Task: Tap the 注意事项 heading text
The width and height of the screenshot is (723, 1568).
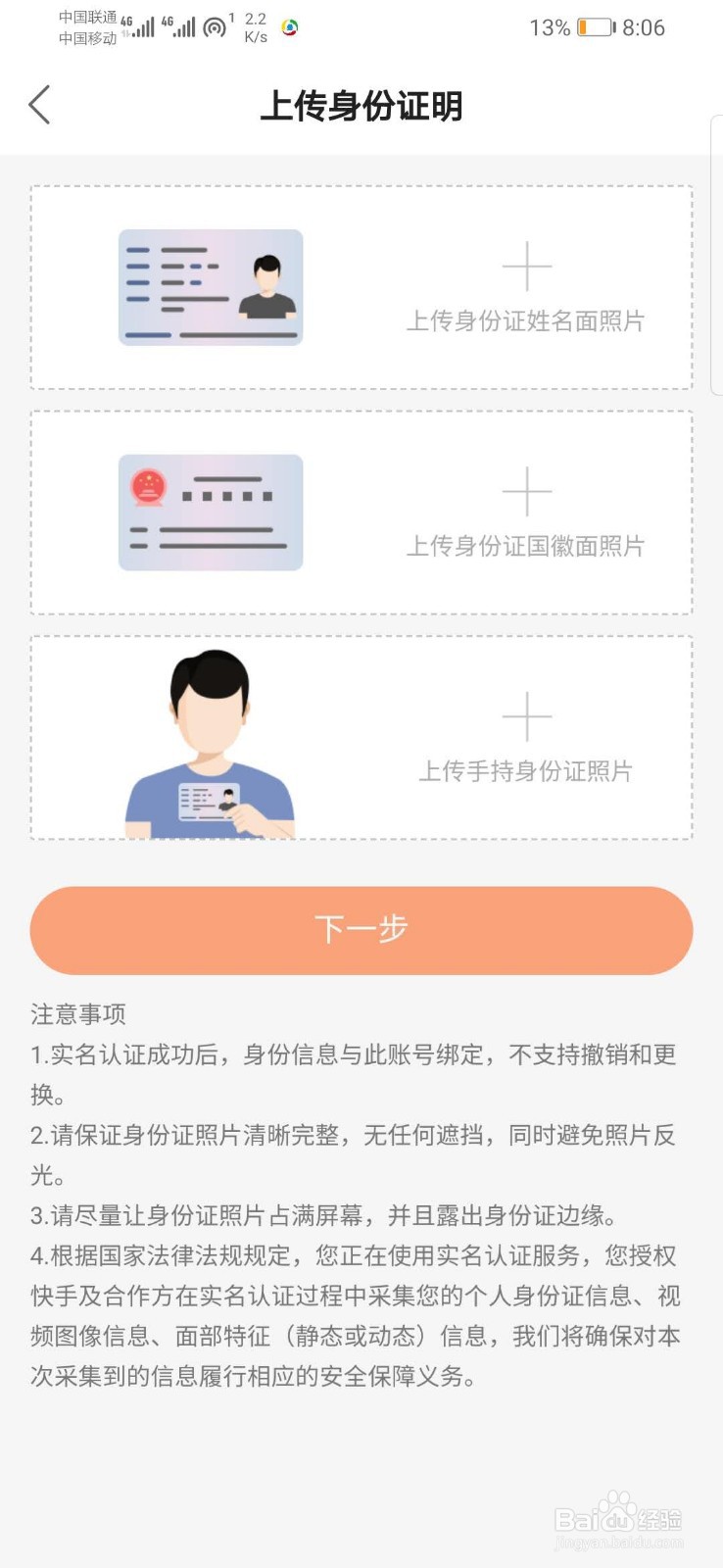Action: coord(78,1014)
